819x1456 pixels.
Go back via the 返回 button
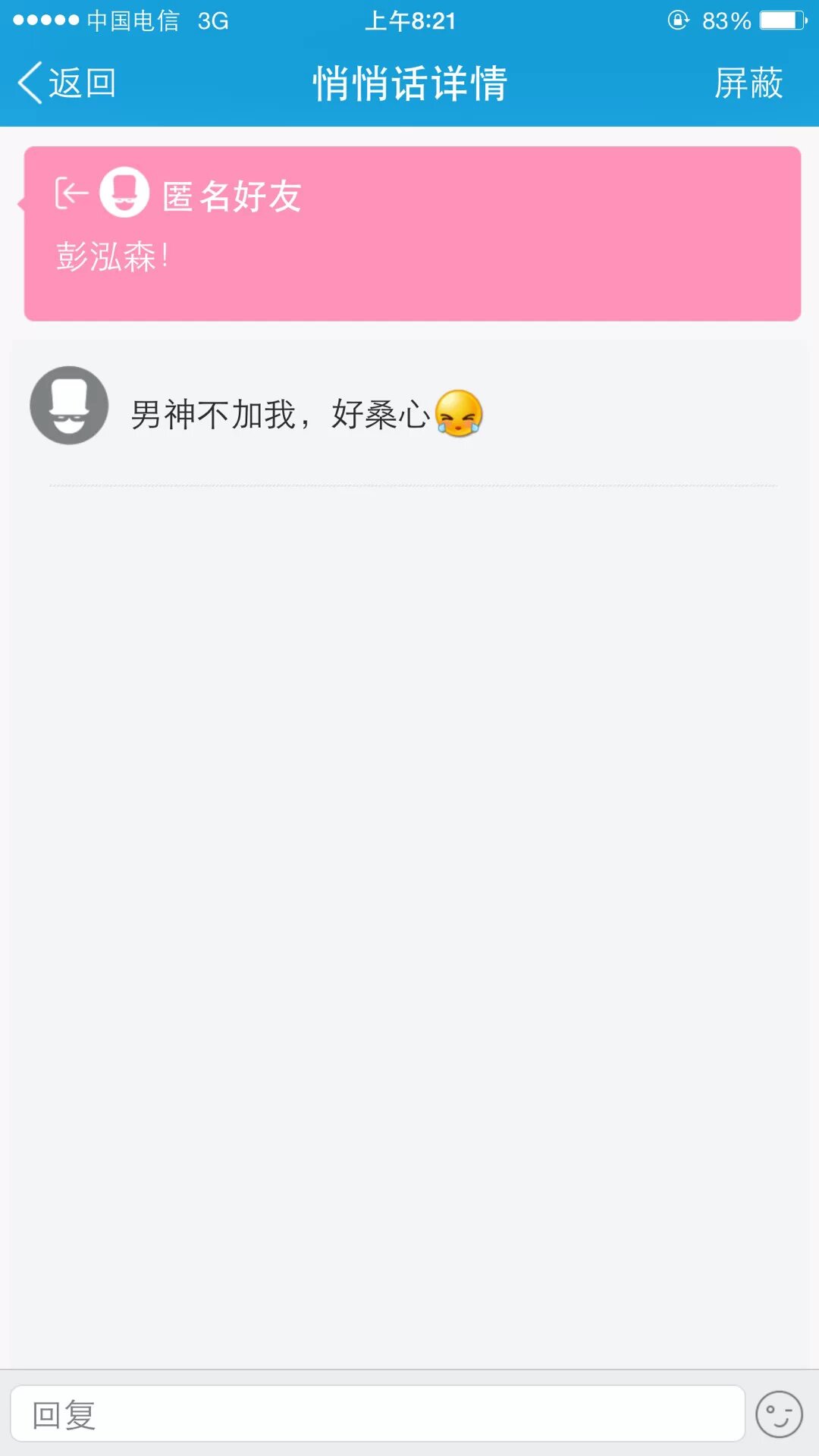coord(67,83)
